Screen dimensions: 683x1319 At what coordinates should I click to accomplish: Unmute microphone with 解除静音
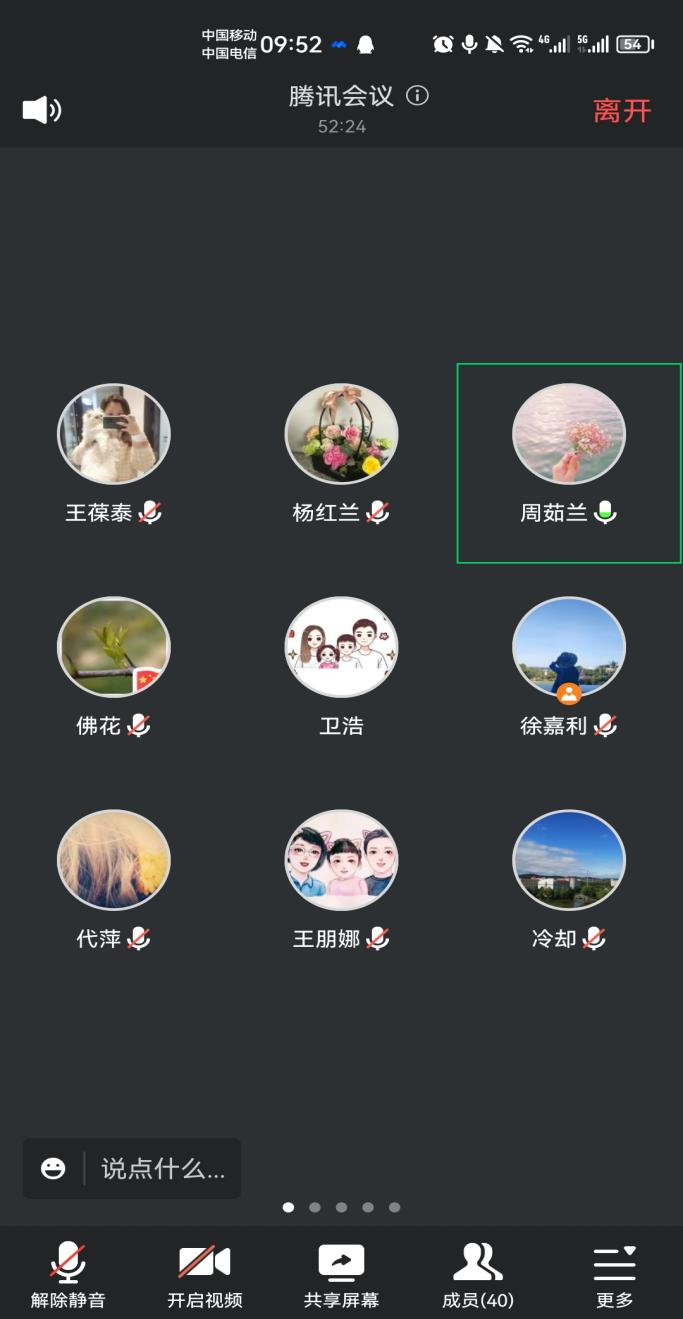68,1274
